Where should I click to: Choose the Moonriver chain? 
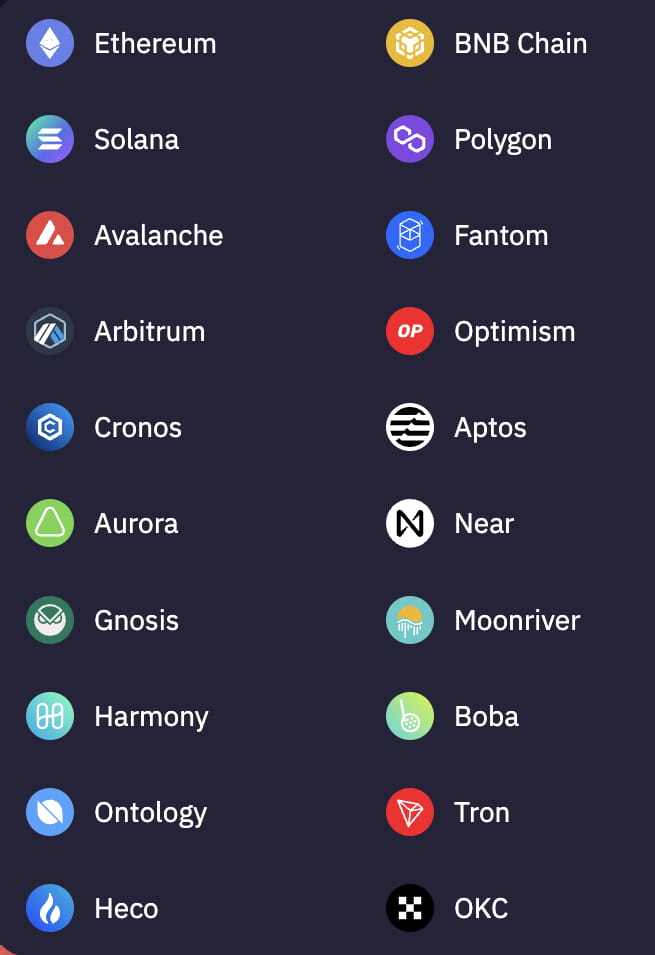(517, 620)
